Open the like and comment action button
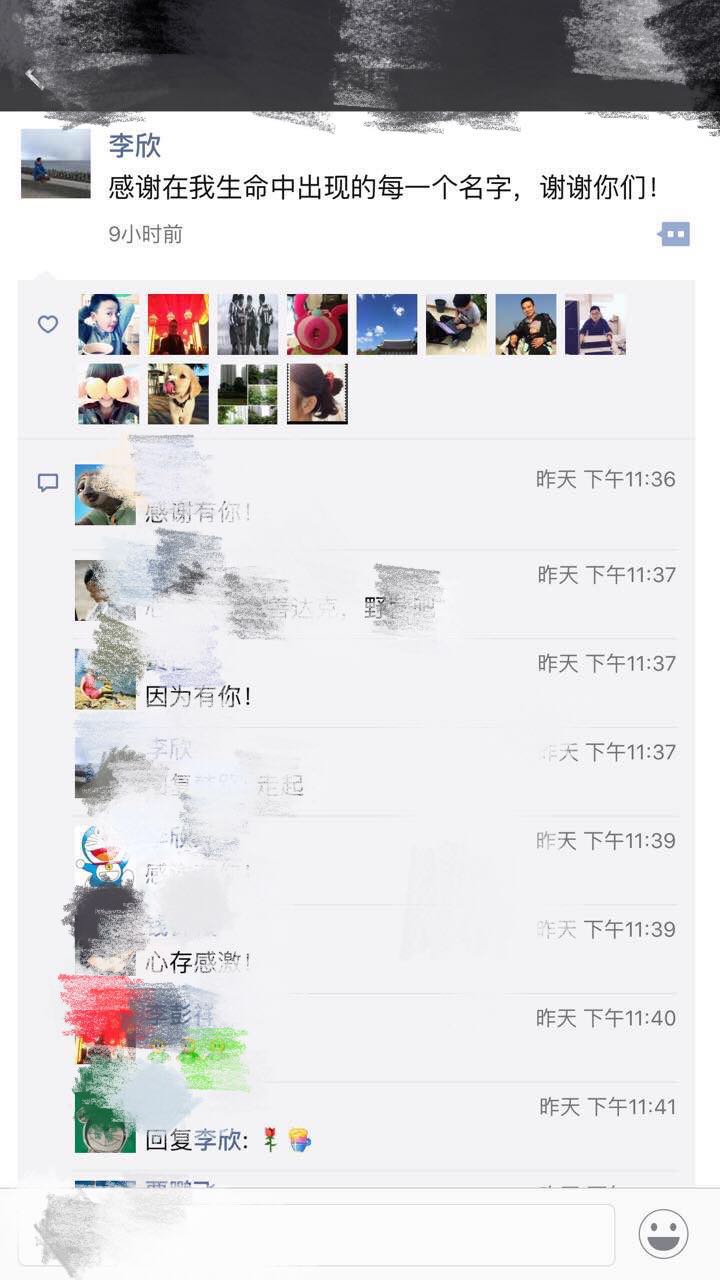The image size is (720, 1280). point(675,235)
